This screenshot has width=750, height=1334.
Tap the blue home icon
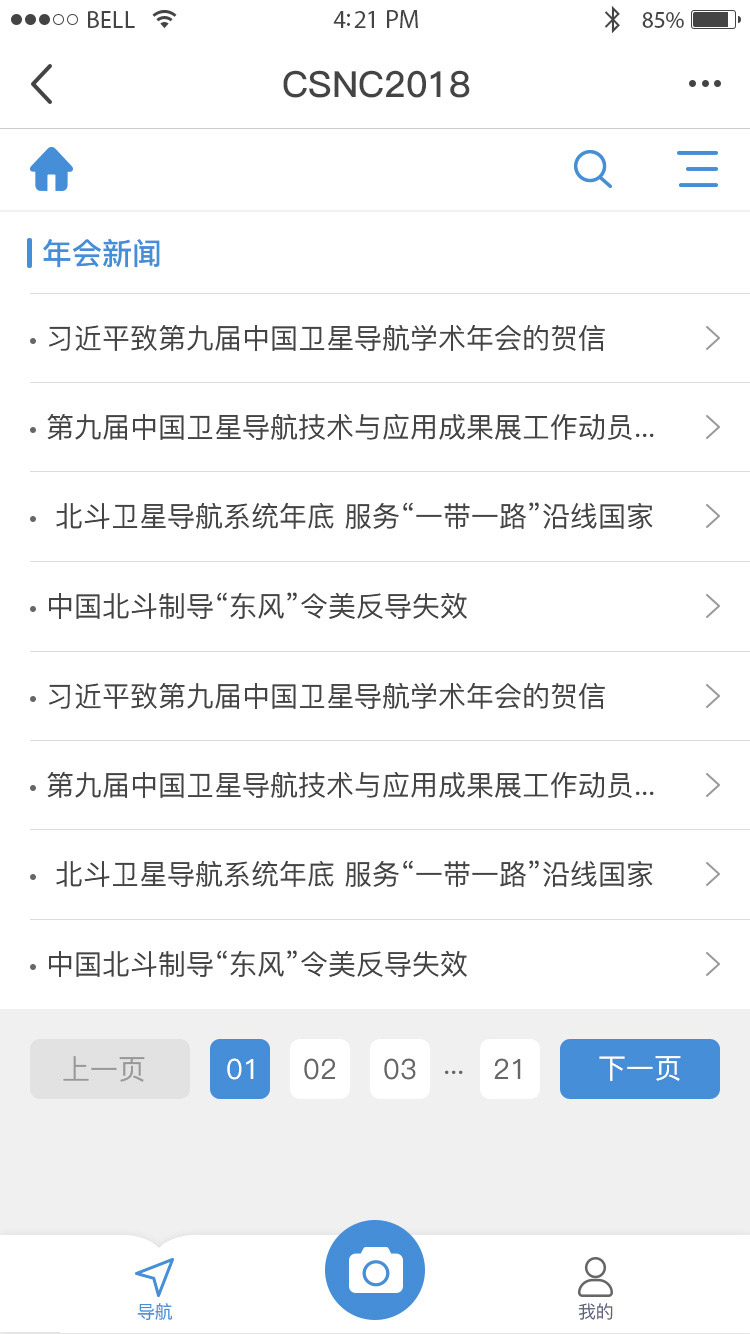coord(51,169)
